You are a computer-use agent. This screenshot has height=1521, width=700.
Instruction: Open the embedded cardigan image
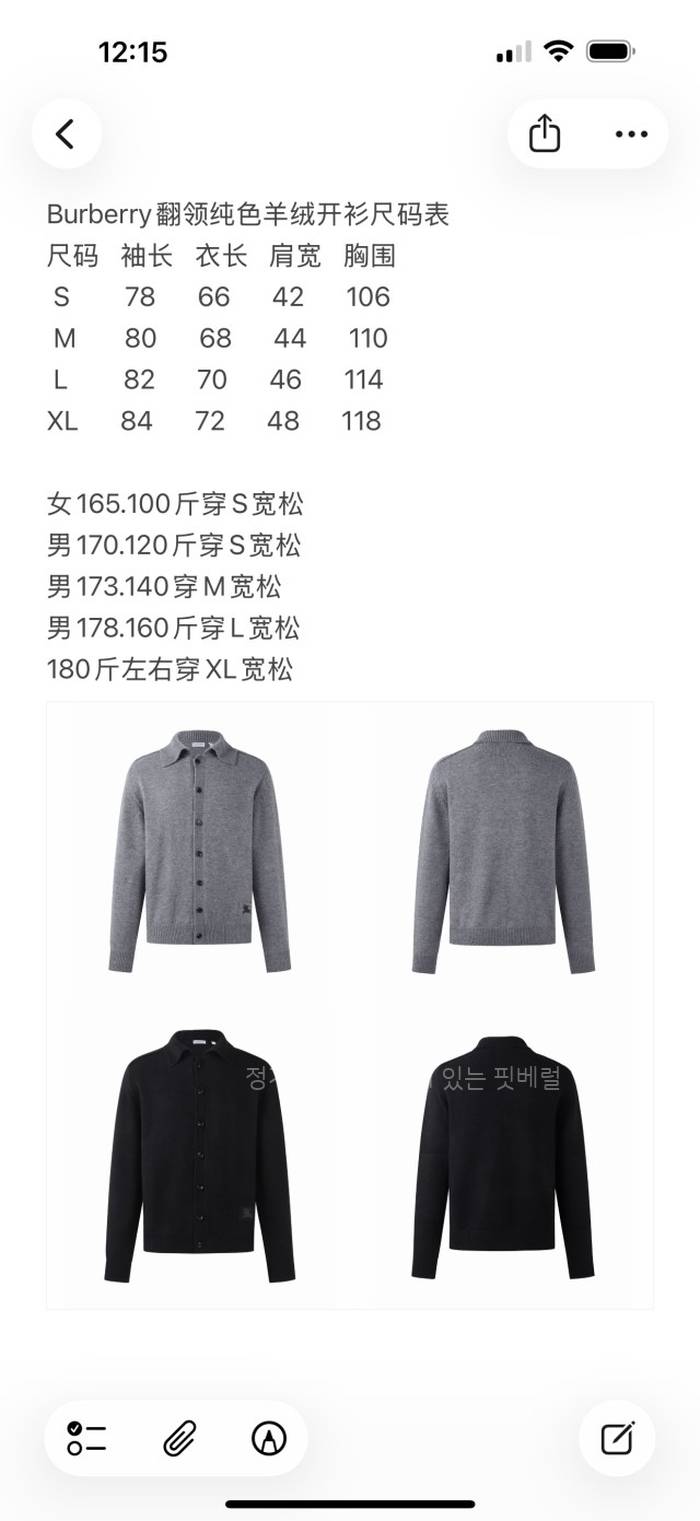pos(350,1005)
